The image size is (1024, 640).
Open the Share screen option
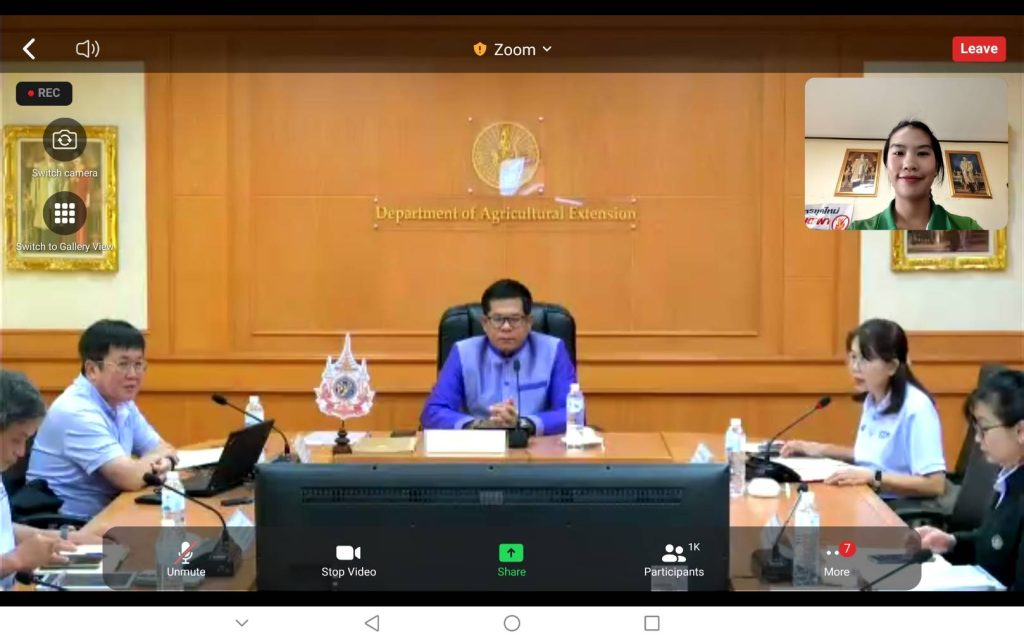511,558
